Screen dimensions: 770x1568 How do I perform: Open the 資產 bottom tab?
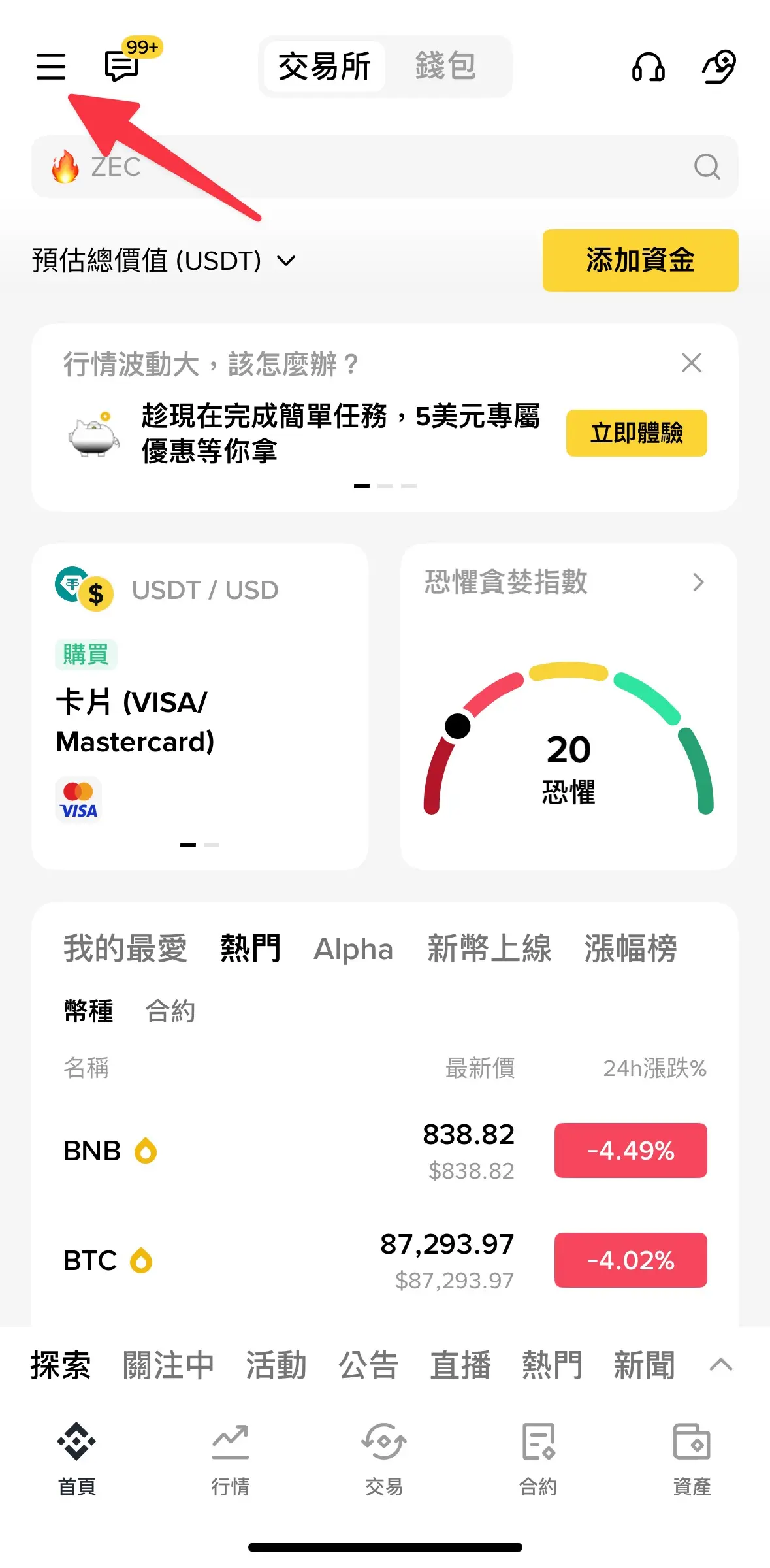point(692,1457)
